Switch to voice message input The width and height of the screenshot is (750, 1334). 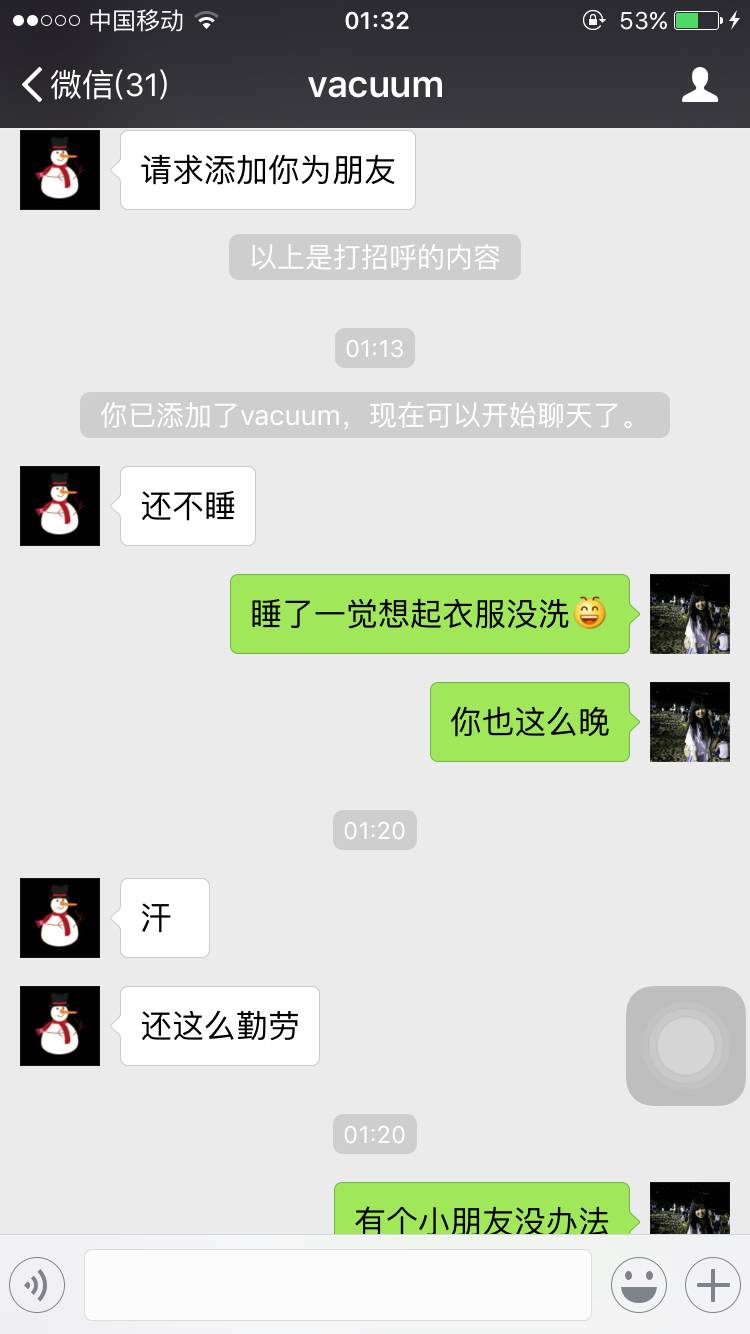pos(37,1284)
